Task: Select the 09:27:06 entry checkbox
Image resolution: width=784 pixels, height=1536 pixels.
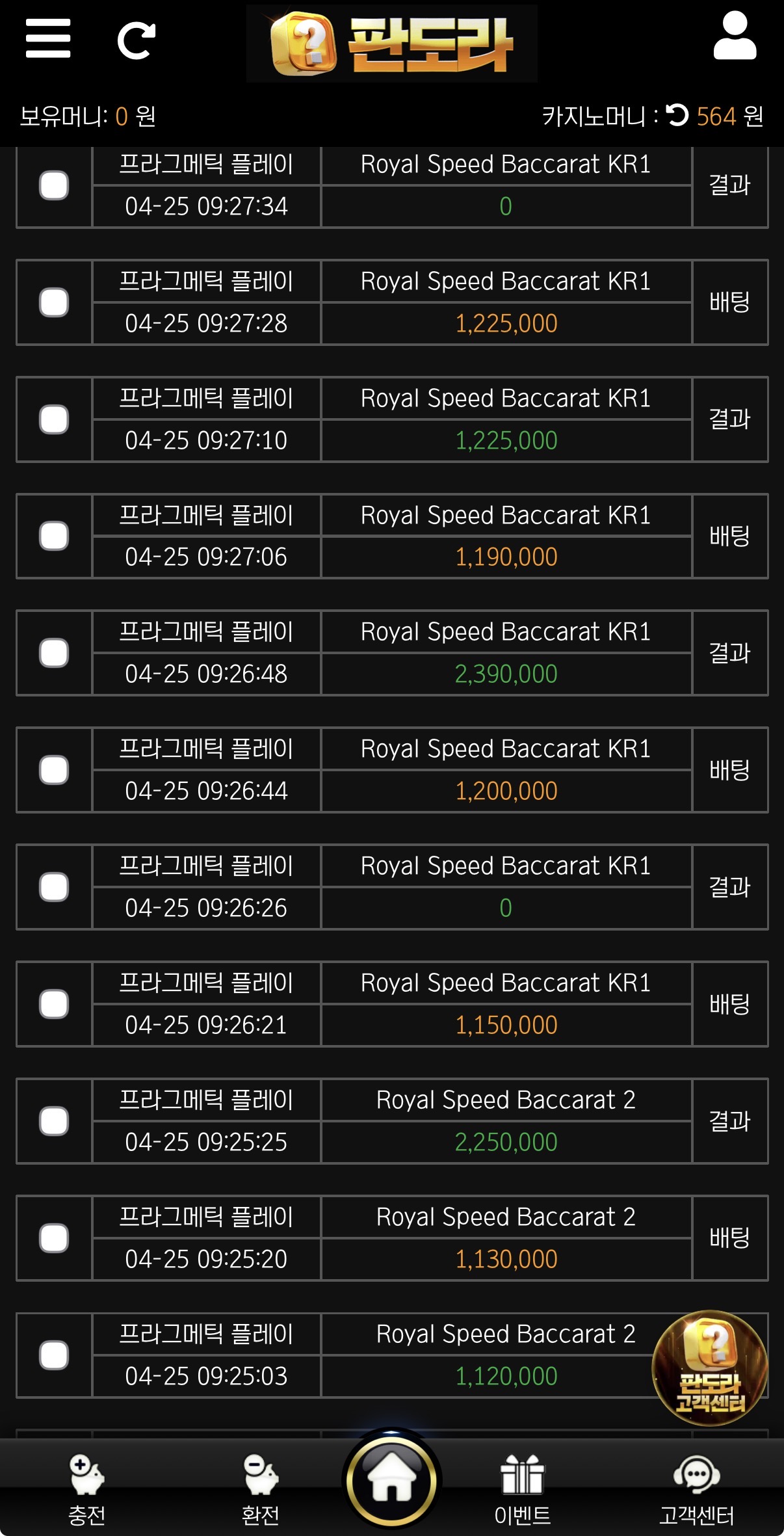Action: 54,536
